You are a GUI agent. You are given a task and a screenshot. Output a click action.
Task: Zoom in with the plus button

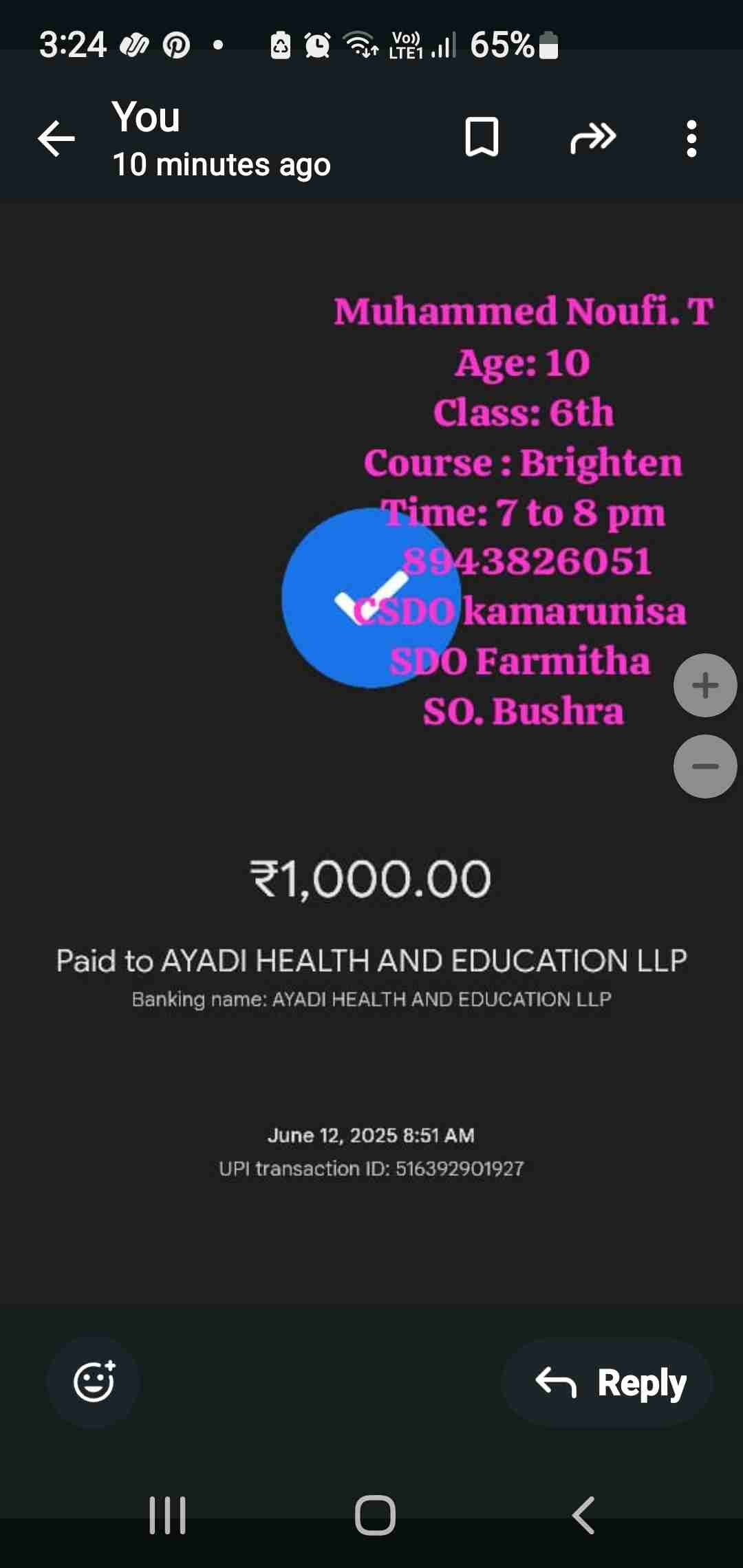[x=705, y=685]
